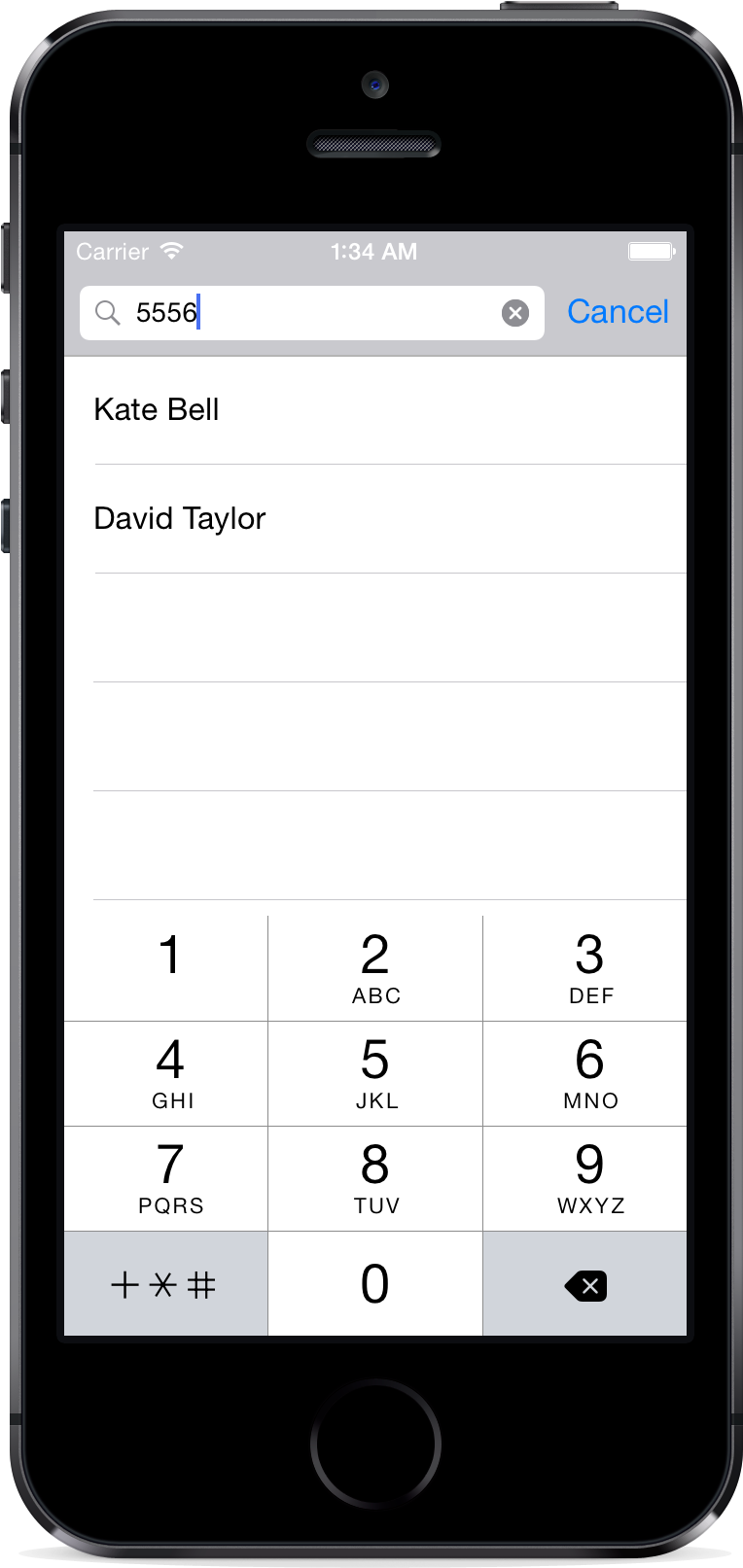
Task: Switch to the + * # symbols keys
Action: click(165, 1284)
